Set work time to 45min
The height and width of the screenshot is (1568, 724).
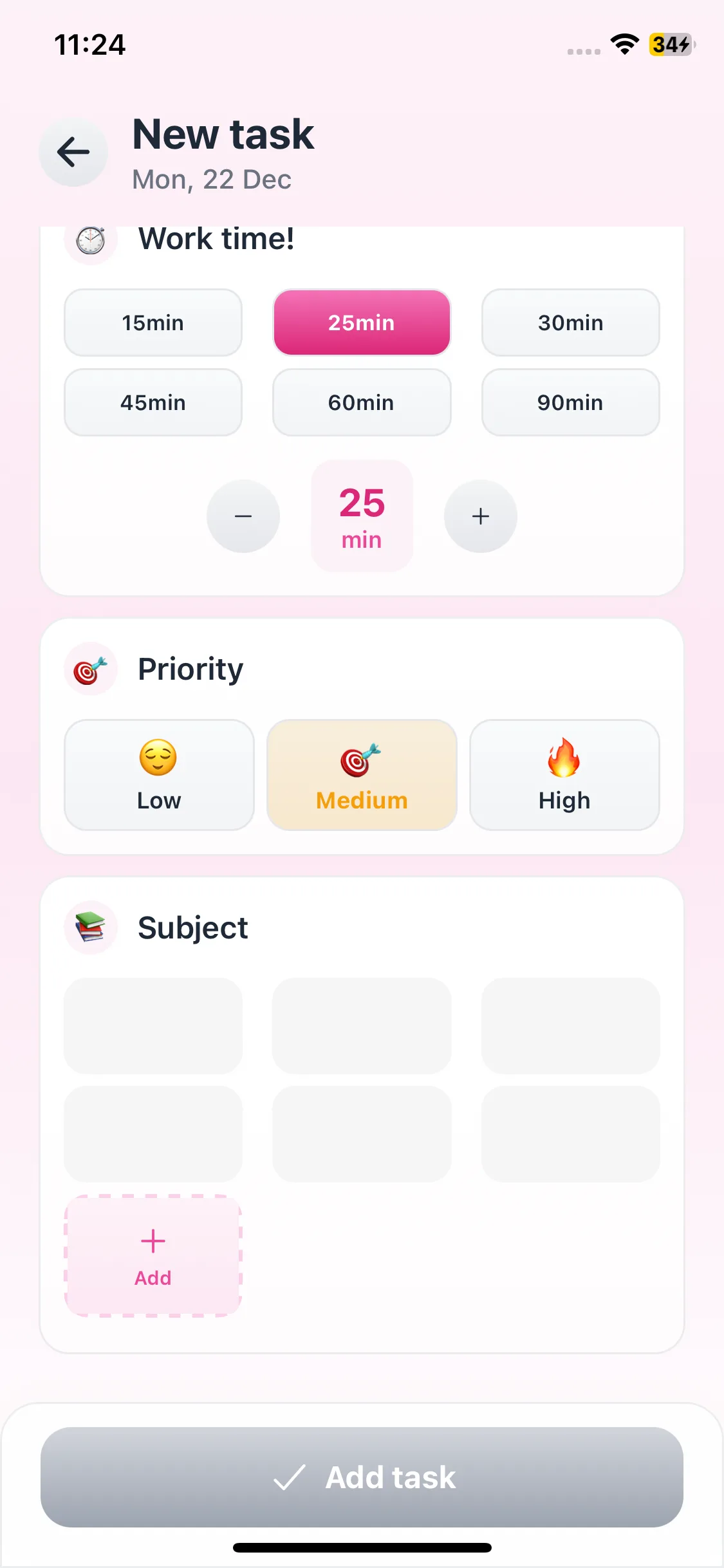[153, 402]
